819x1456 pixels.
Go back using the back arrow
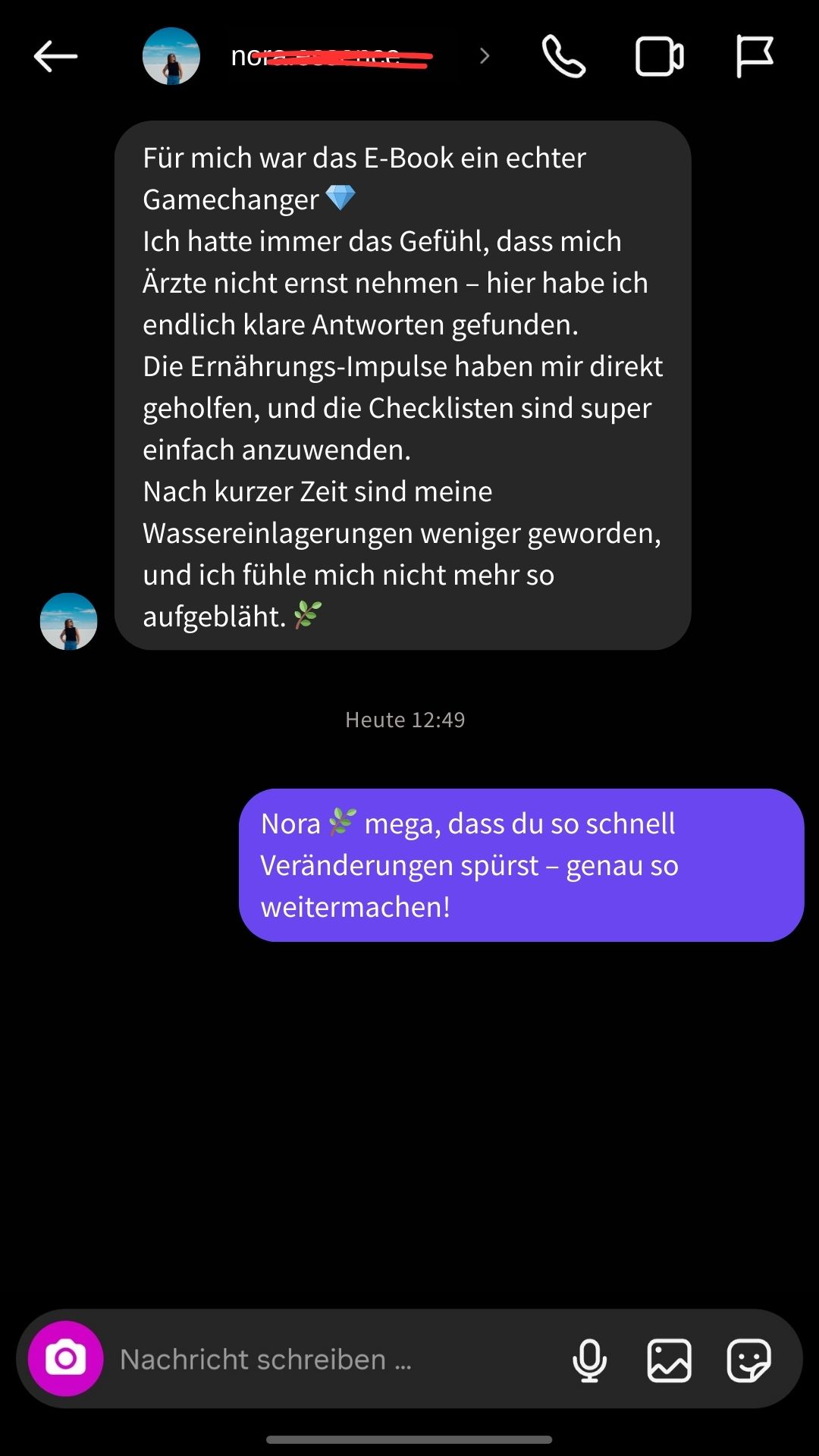(53, 55)
